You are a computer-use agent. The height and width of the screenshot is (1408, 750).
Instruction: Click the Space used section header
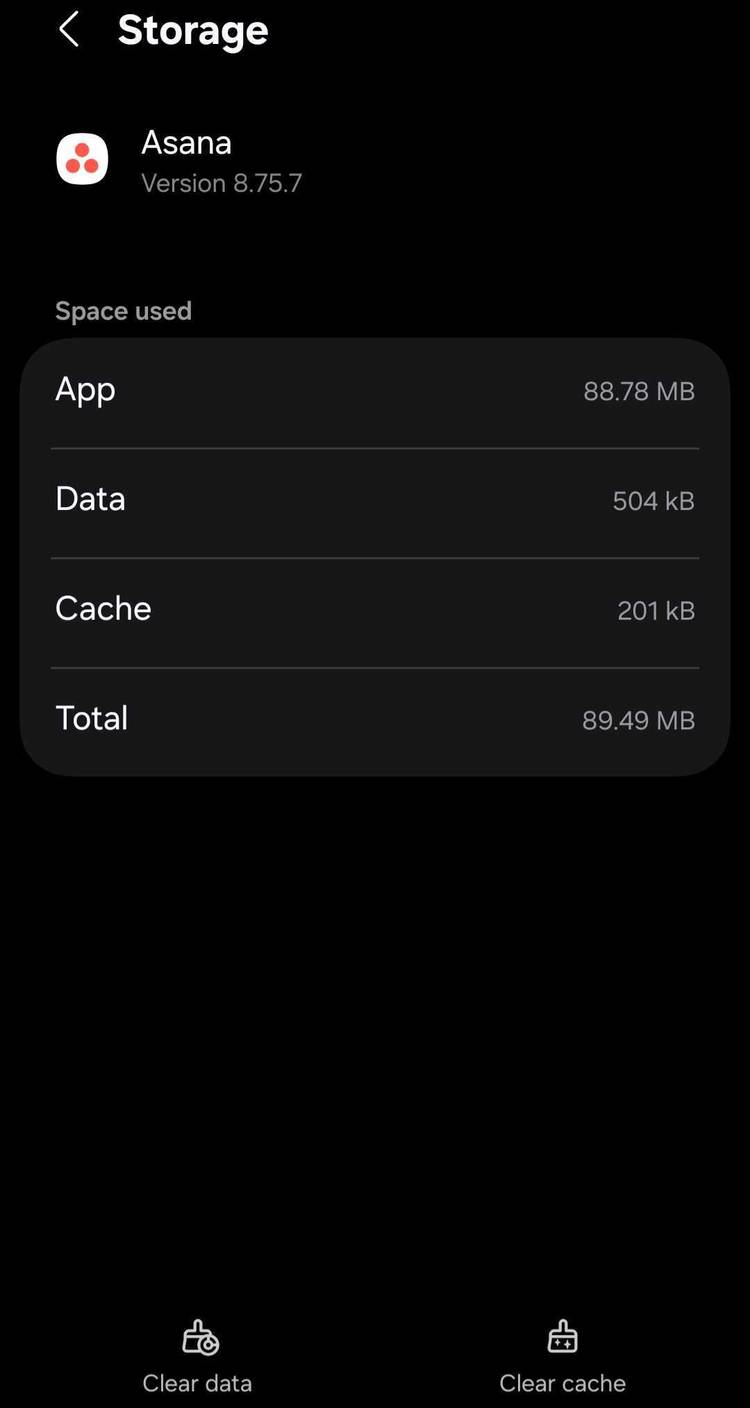[x=123, y=311]
